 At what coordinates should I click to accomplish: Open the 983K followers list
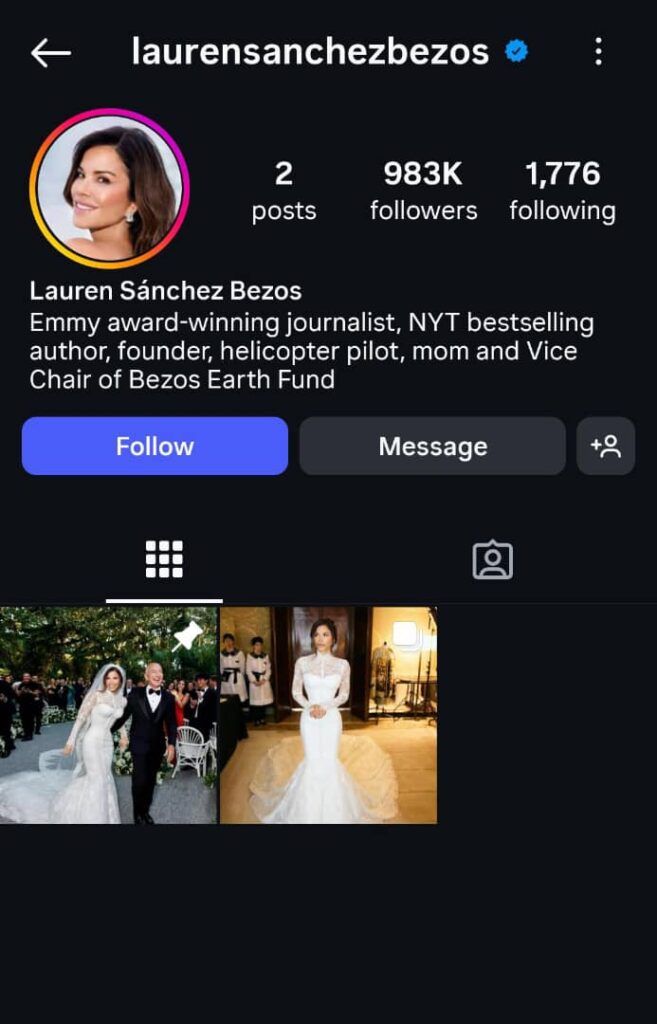[x=423, y=190]
